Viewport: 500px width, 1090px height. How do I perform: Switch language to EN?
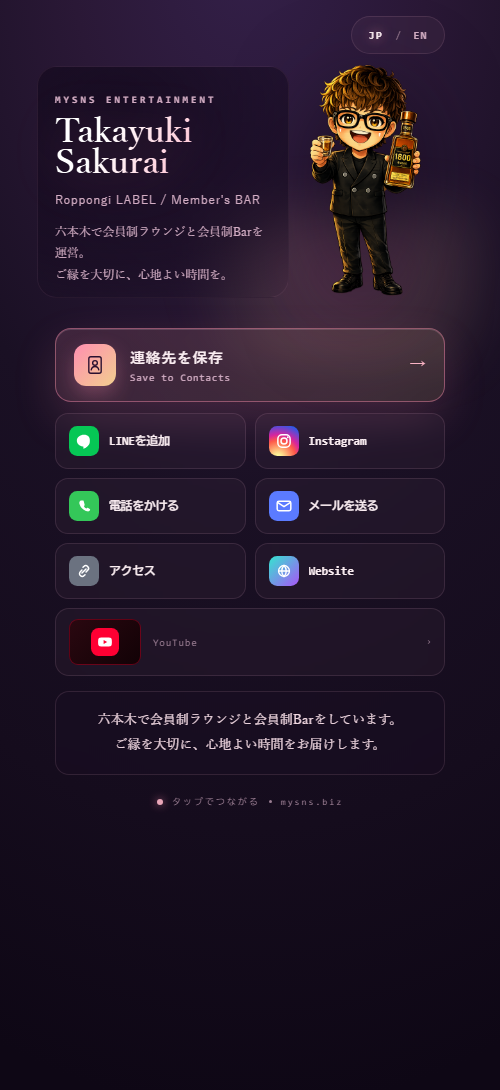420,35
